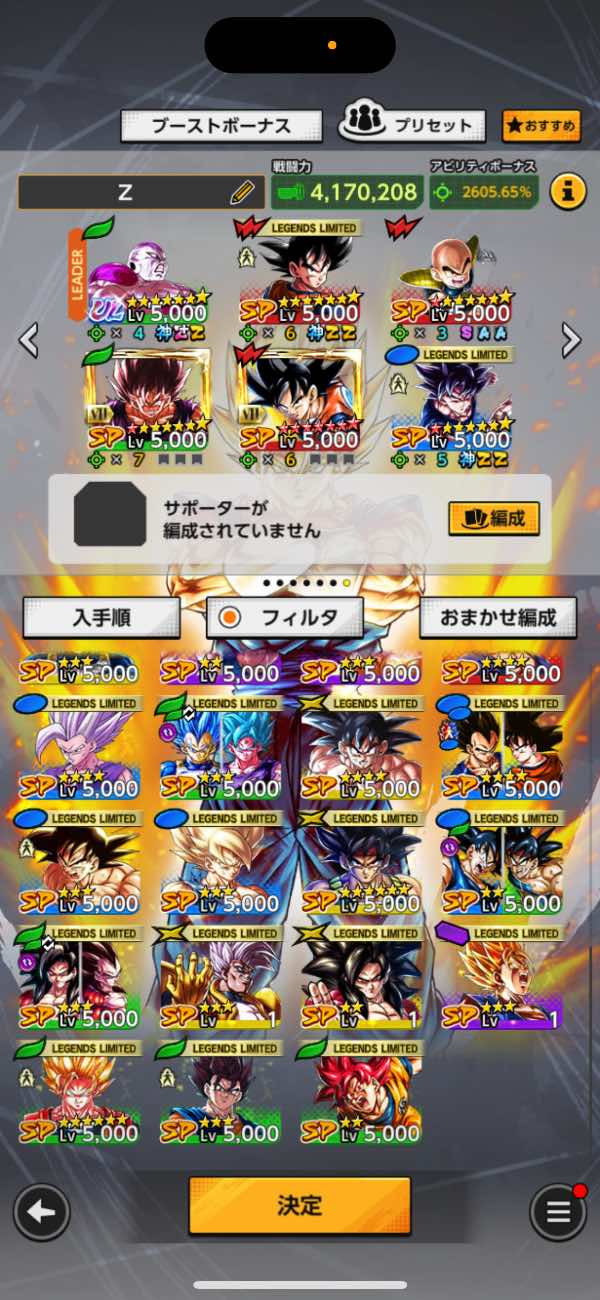Confirm the party with 決定

pos(299,1205)
